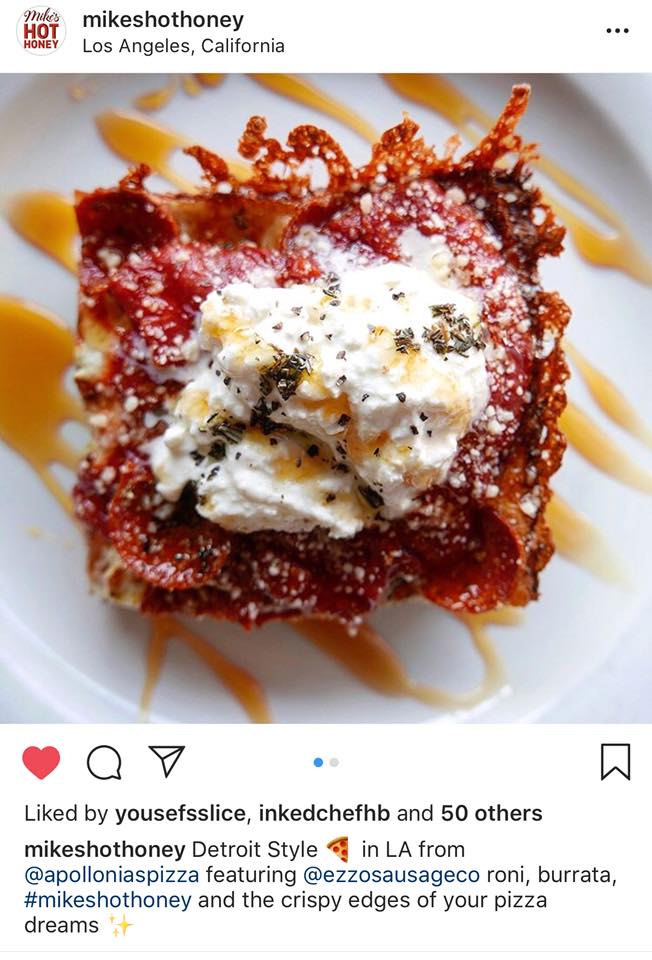The height and width of the screenshot is (960, 652).
Task: View the Los Angeles, California location
Action: [183, 46]
